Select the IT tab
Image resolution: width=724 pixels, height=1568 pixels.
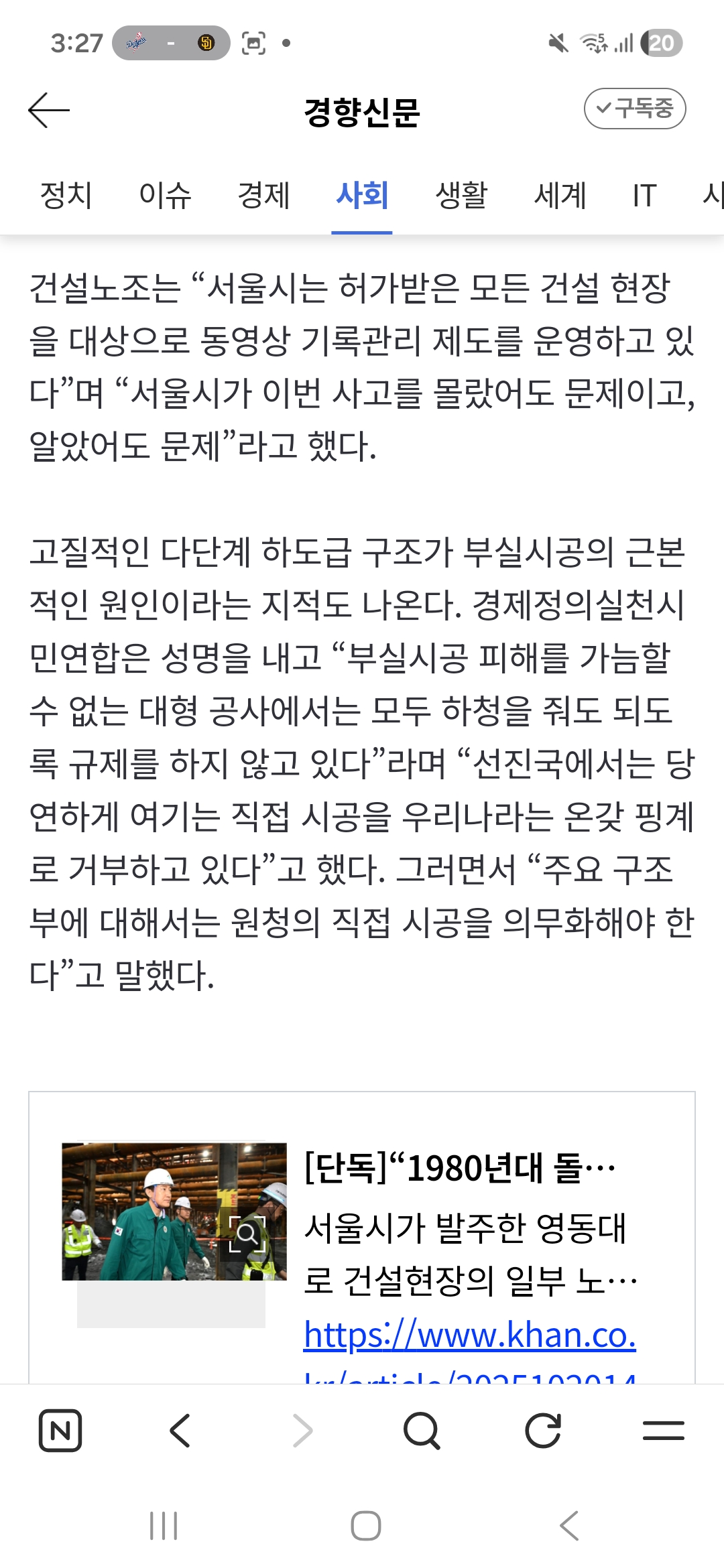[644, 196]
